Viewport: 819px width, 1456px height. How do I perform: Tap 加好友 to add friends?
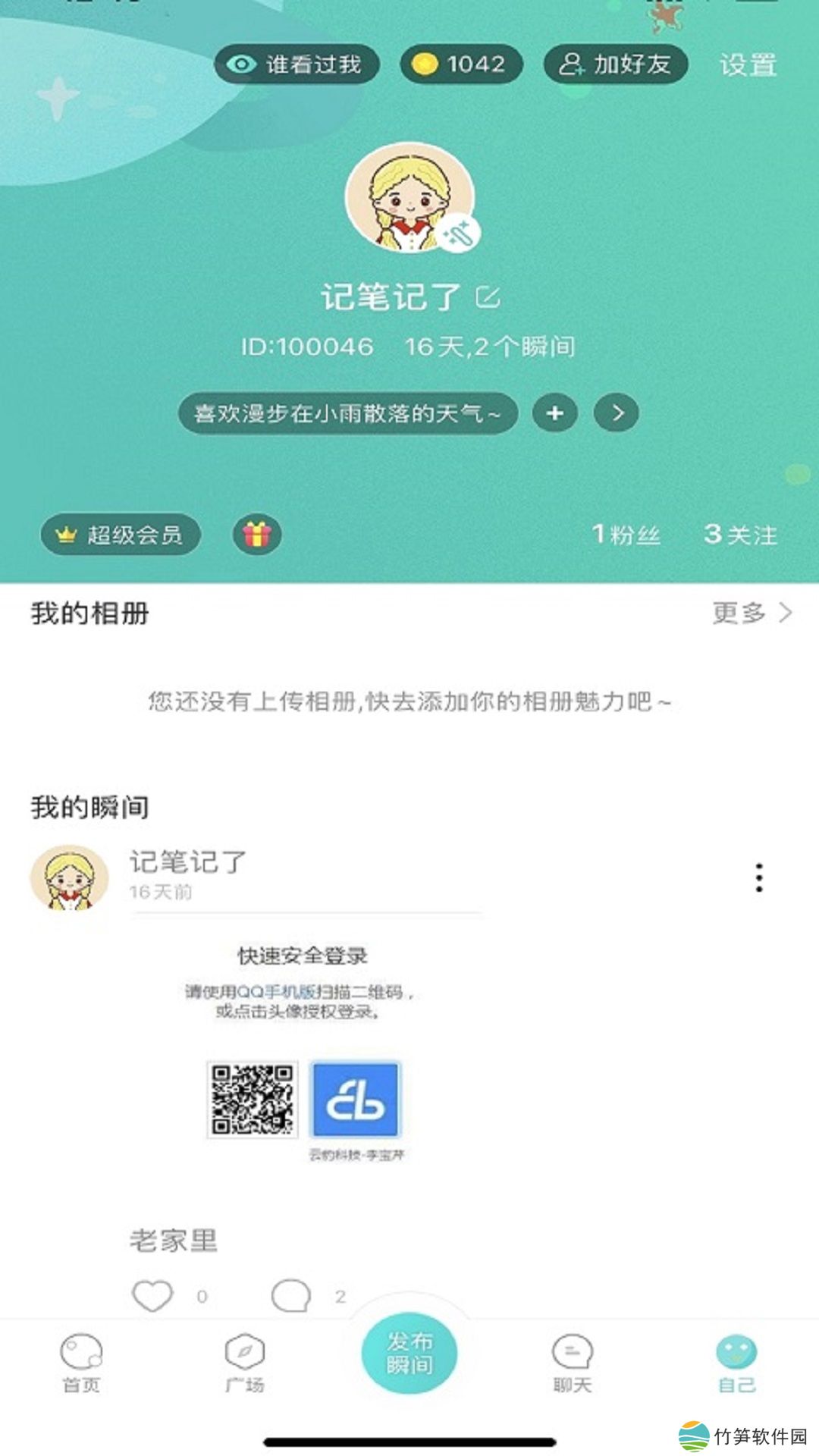click(x=615, y=64)
